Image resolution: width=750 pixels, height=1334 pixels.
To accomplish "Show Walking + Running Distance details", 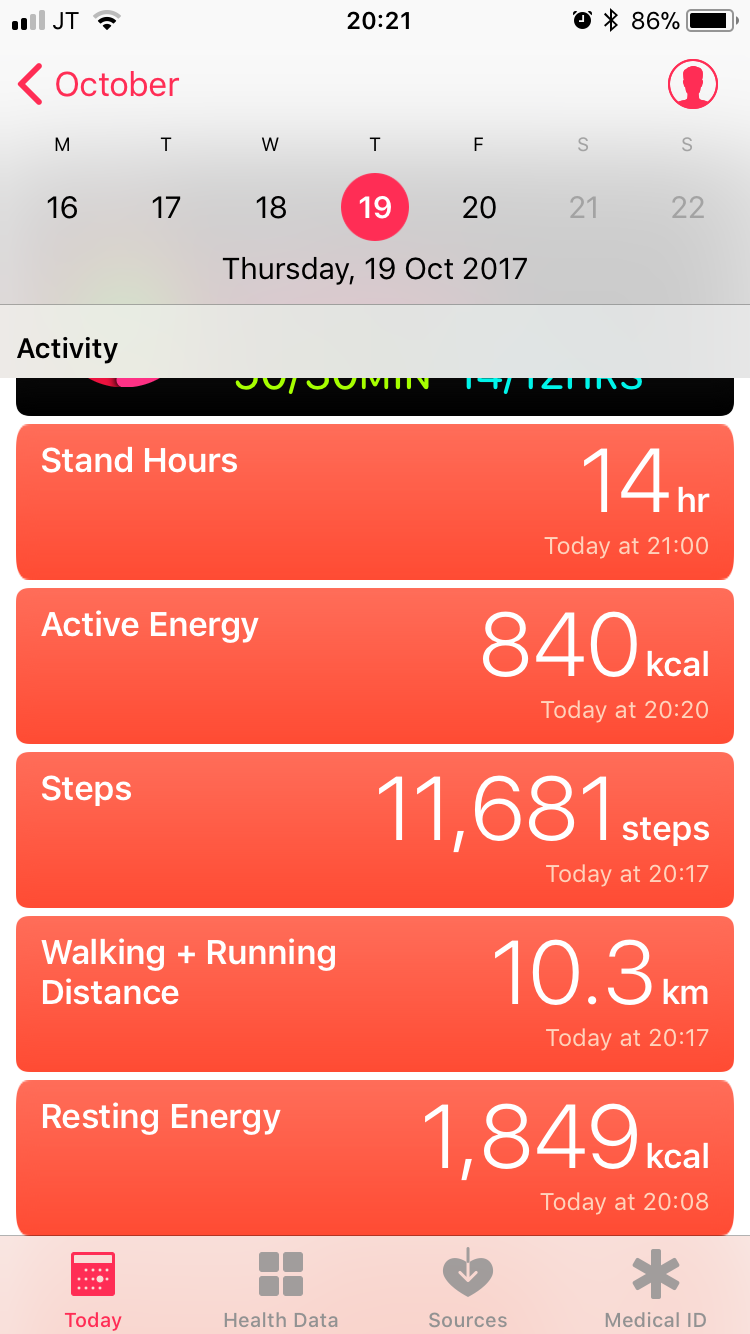I will (375, 994).
